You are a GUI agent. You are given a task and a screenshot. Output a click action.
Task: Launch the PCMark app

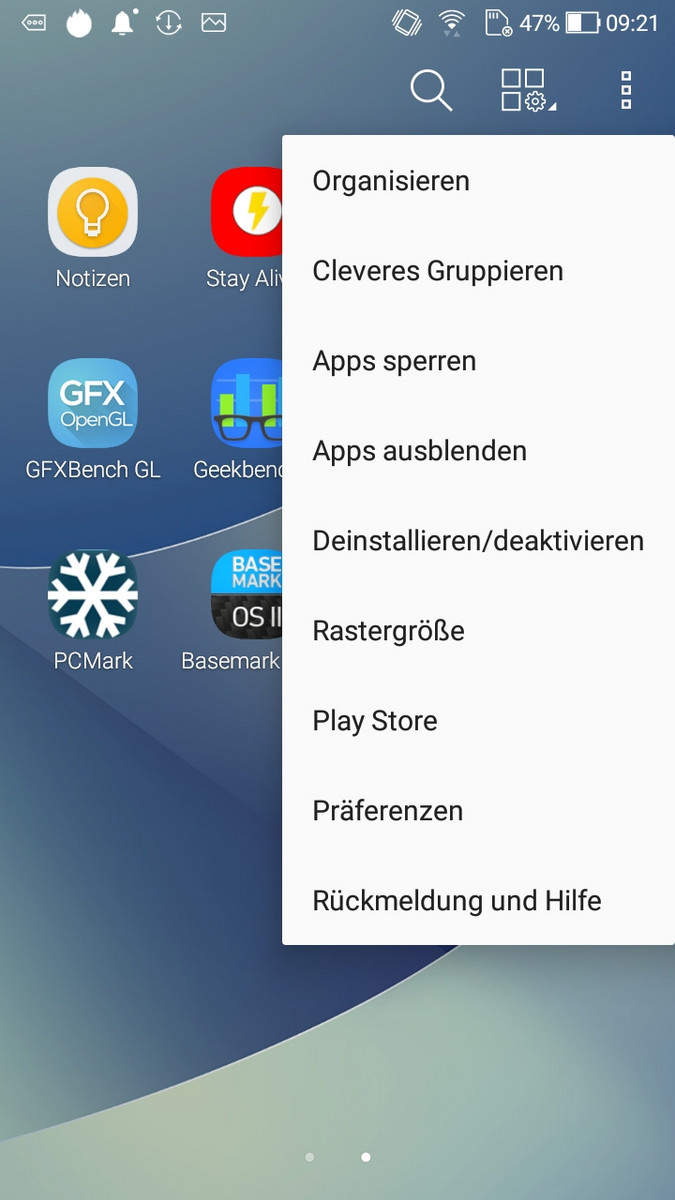point(93,595)
